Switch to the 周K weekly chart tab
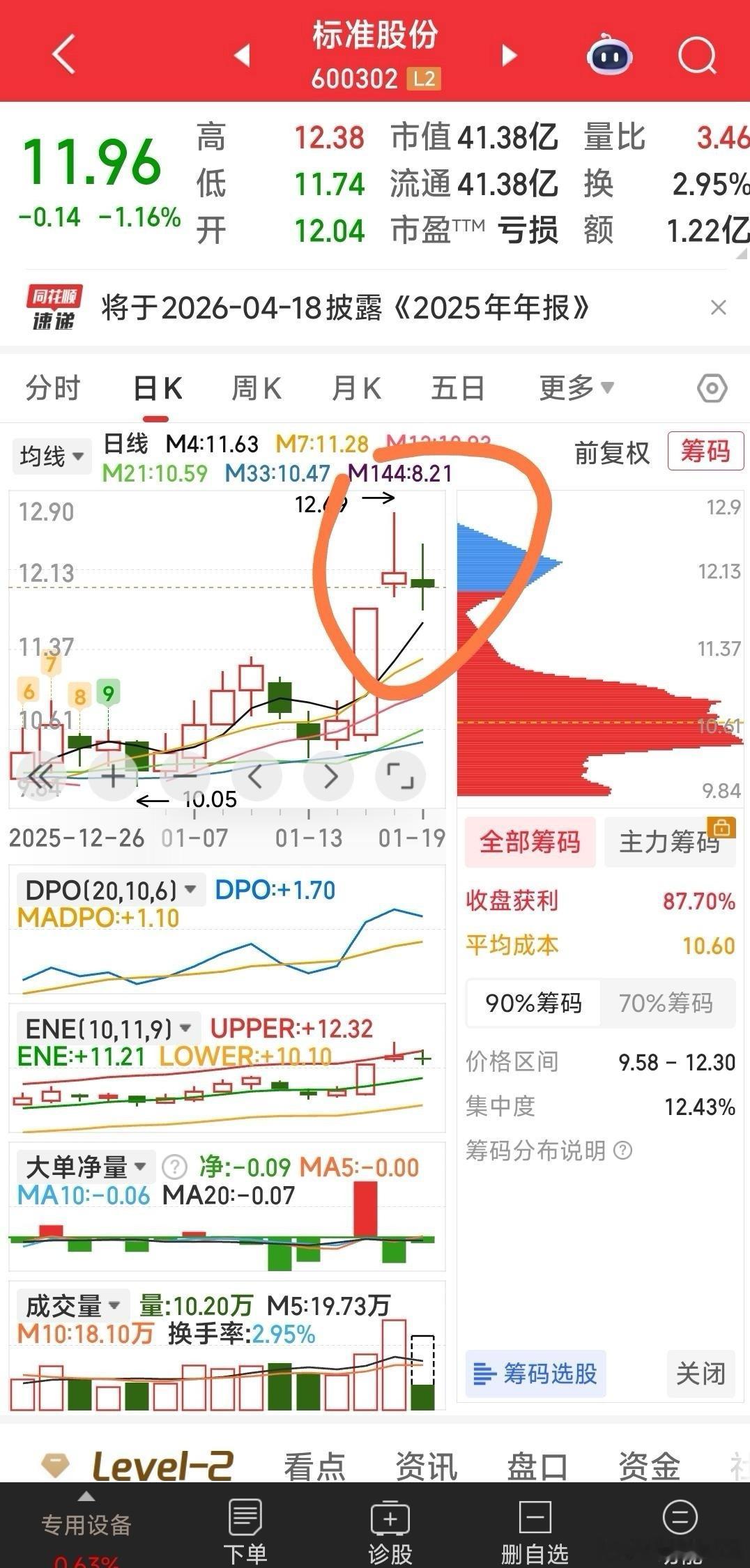 tap(256, 388)
